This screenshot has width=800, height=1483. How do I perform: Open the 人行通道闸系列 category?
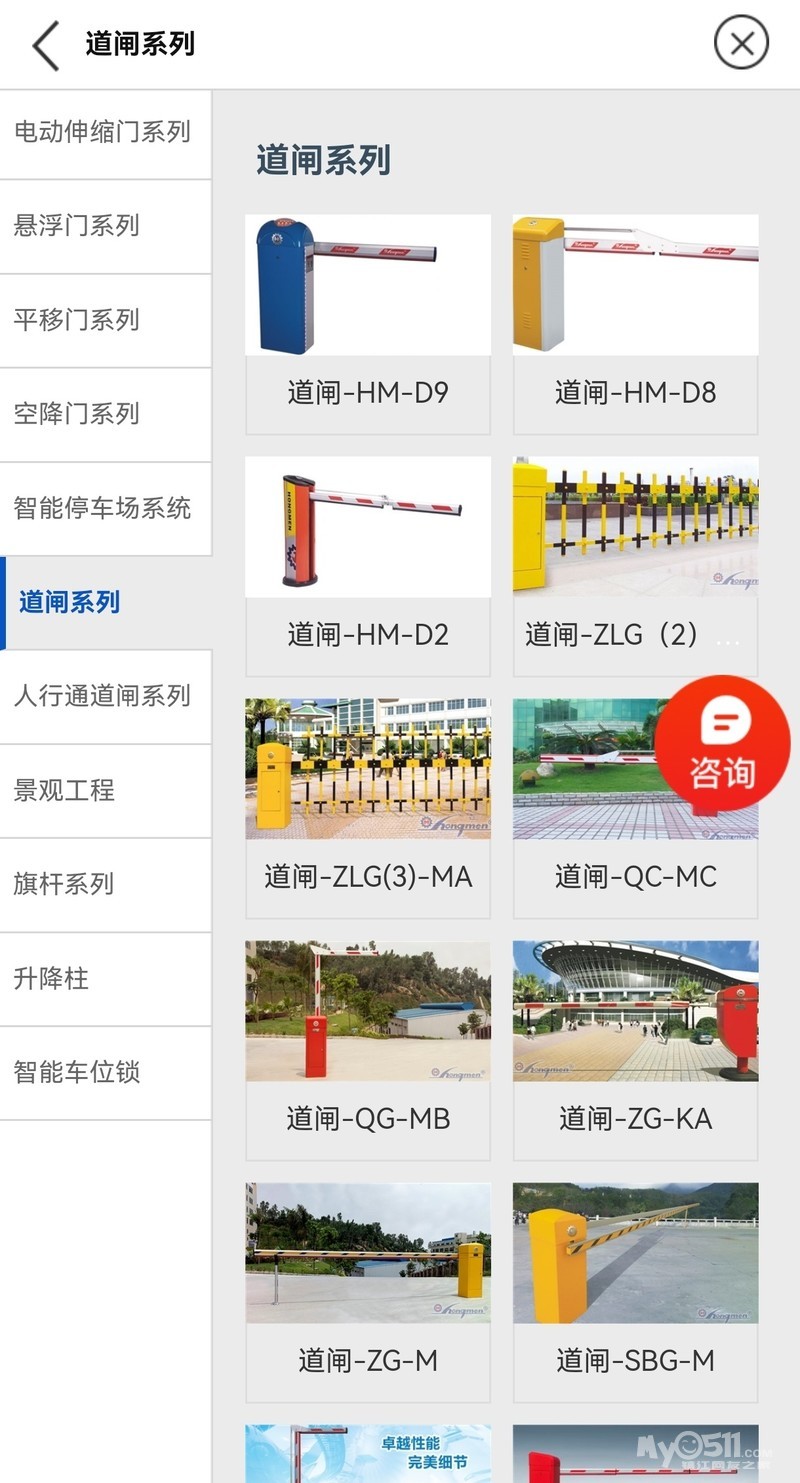click(x=103, y=696)
